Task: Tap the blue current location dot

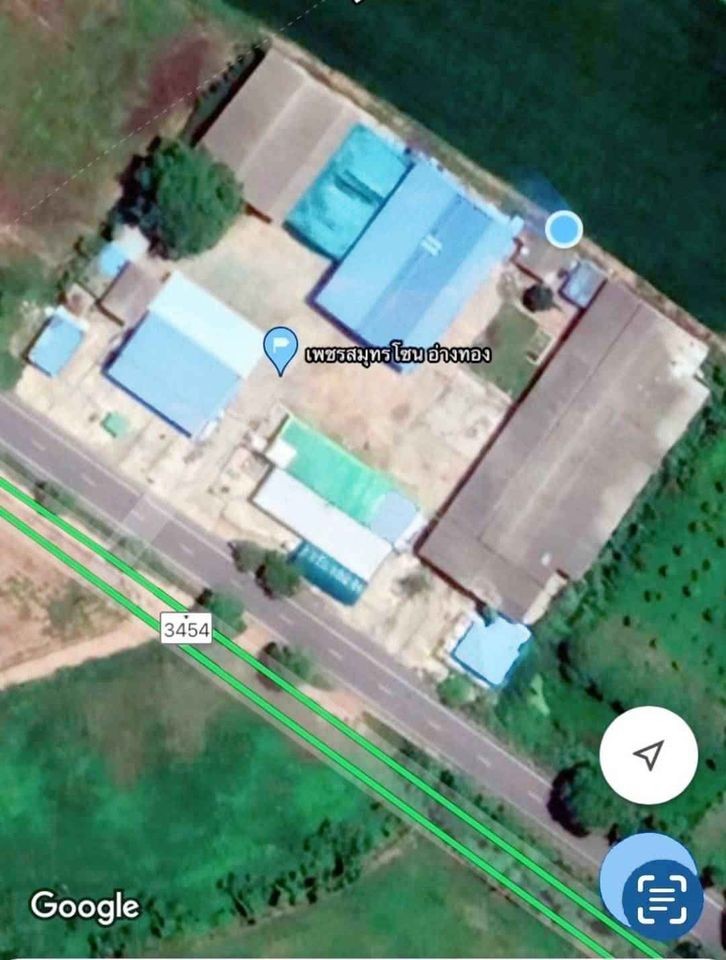Action: 563,229
